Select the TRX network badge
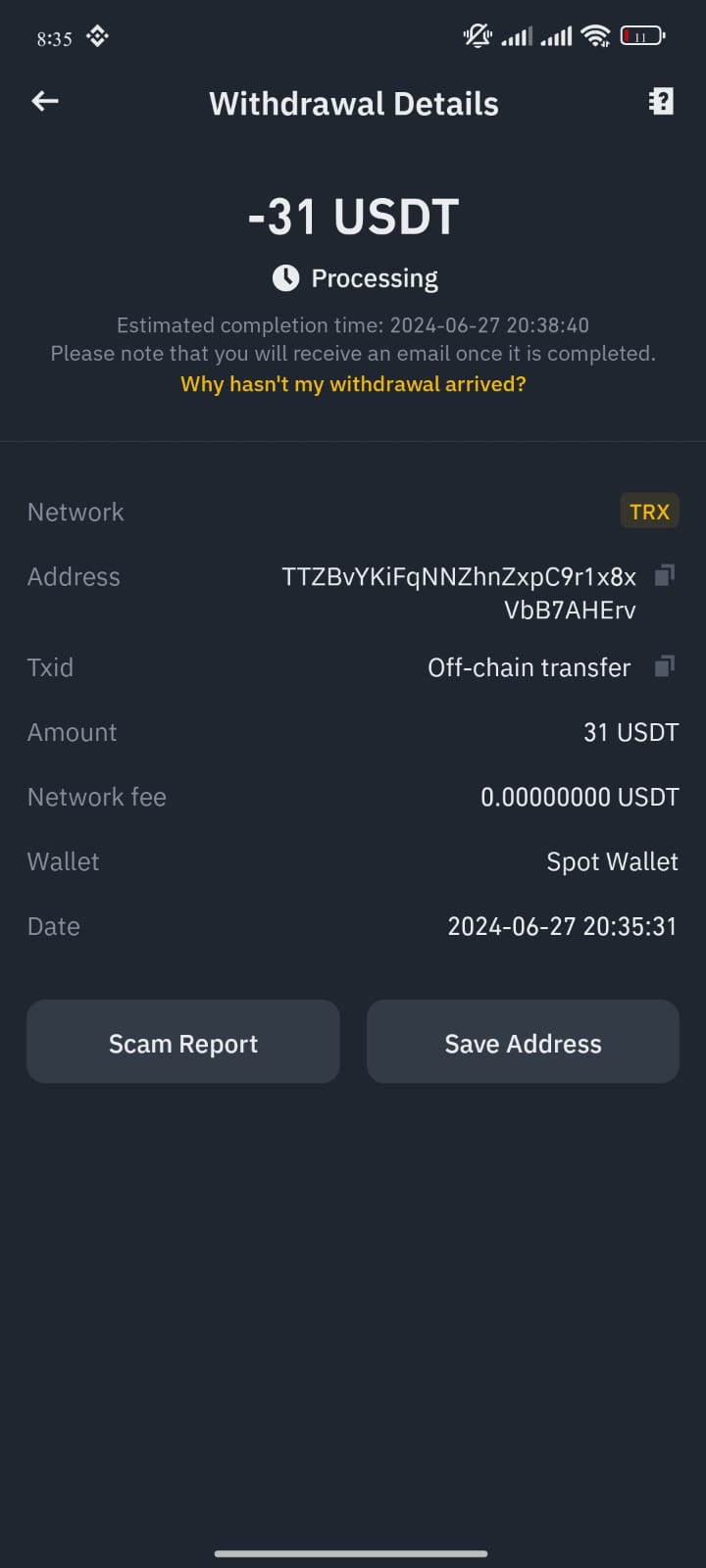This screenshot has width=706, height=1568. pyautogui.click(x=649, y=511)
